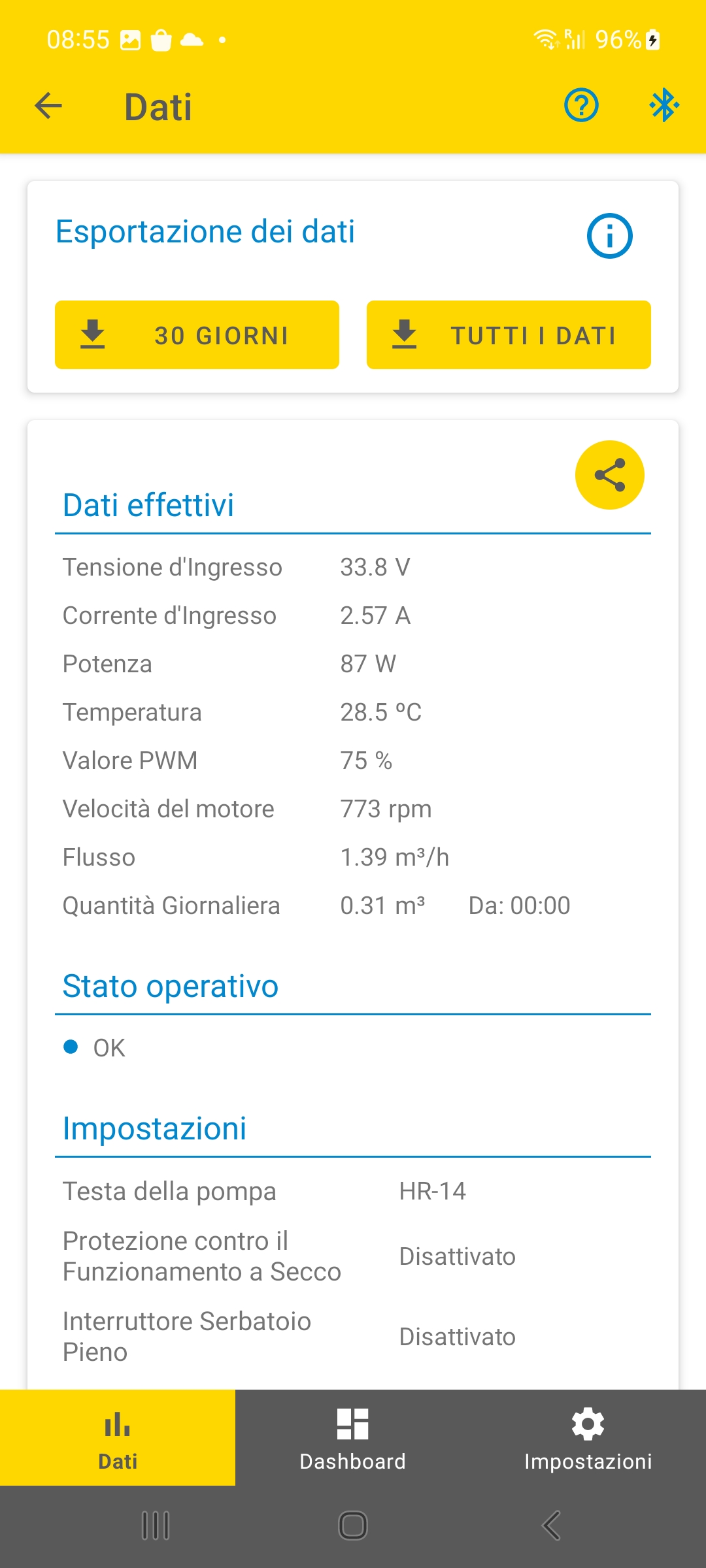Download the 30 GIORNI data export
This screenshot has width=706, height=1568.
point(197,335)
